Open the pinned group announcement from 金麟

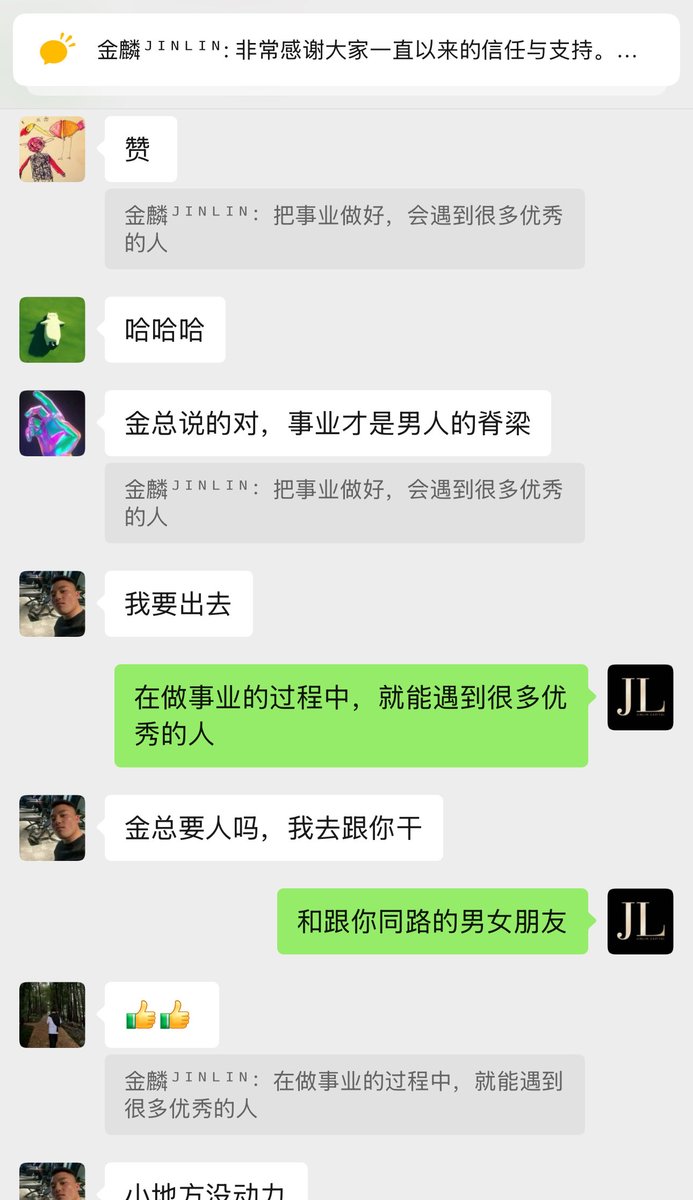(x=346, y=50)
